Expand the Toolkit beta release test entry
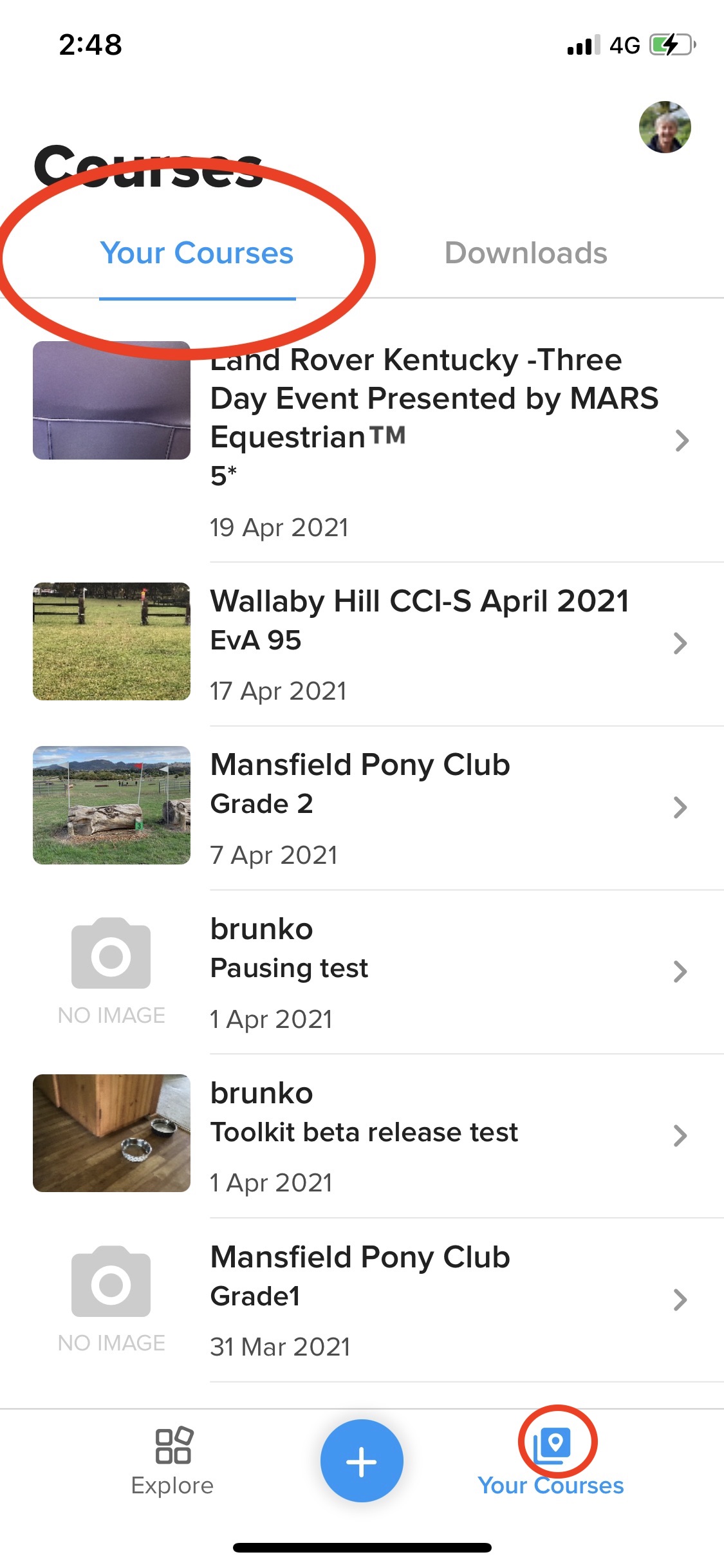The image size is (724, 1568). [x=680, y=1135]
